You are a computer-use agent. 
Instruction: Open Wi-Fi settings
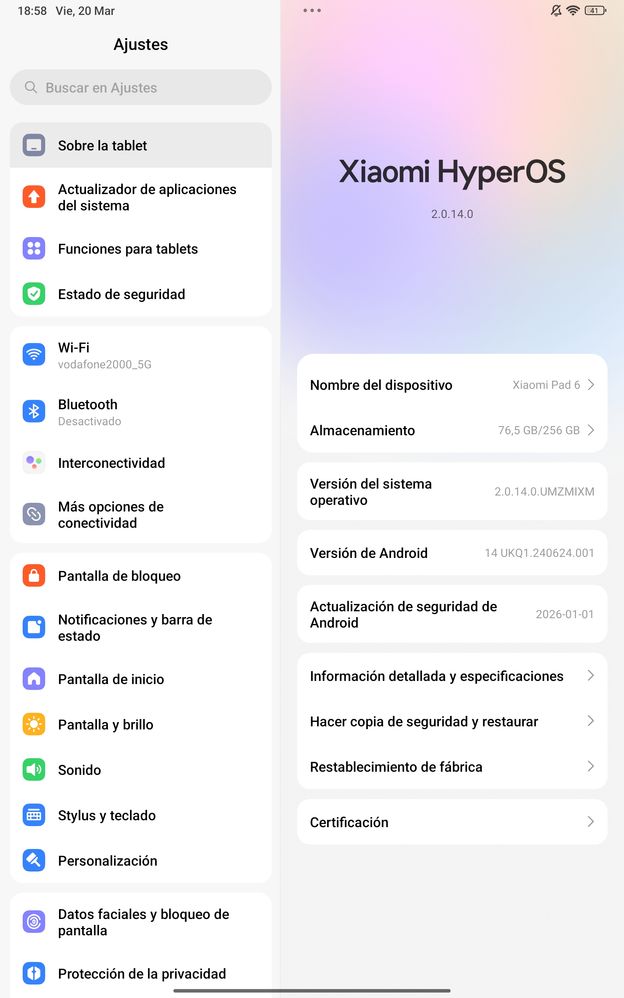coord(140,355)
